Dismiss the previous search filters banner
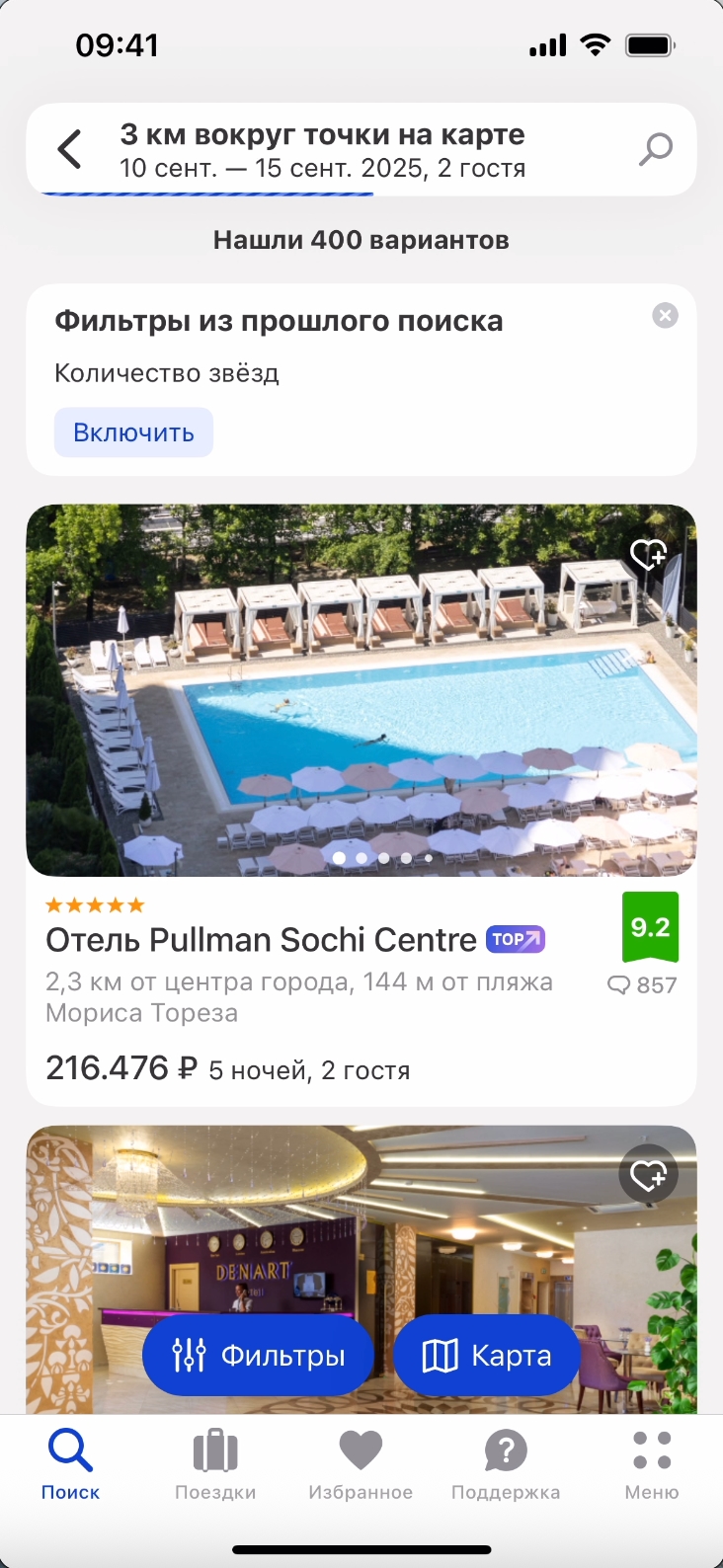 (665, 316)
